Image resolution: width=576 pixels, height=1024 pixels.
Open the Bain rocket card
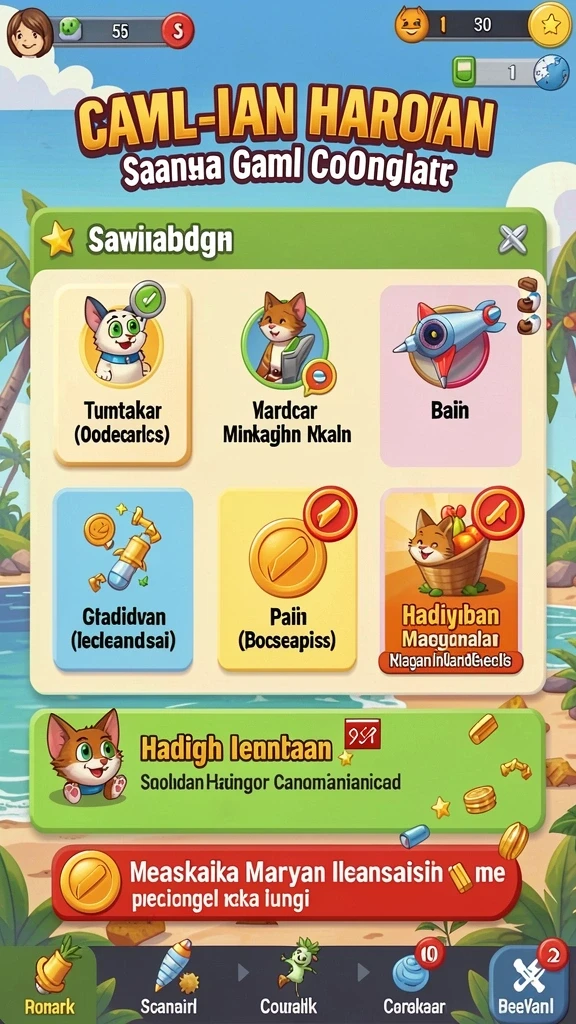(x=451, y=375)
